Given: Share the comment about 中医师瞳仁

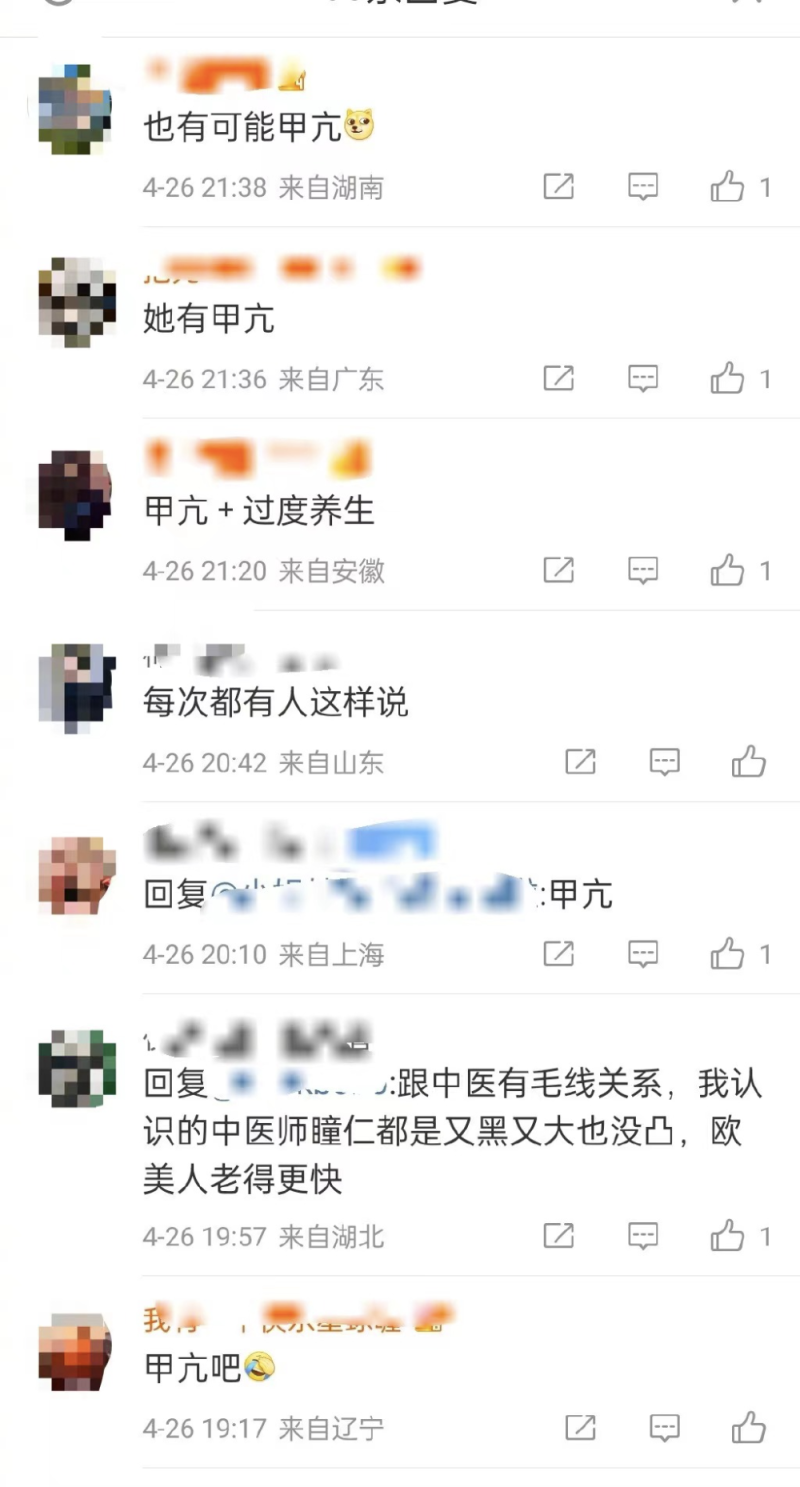Looking at the screenshot, I should (558, 1237).
